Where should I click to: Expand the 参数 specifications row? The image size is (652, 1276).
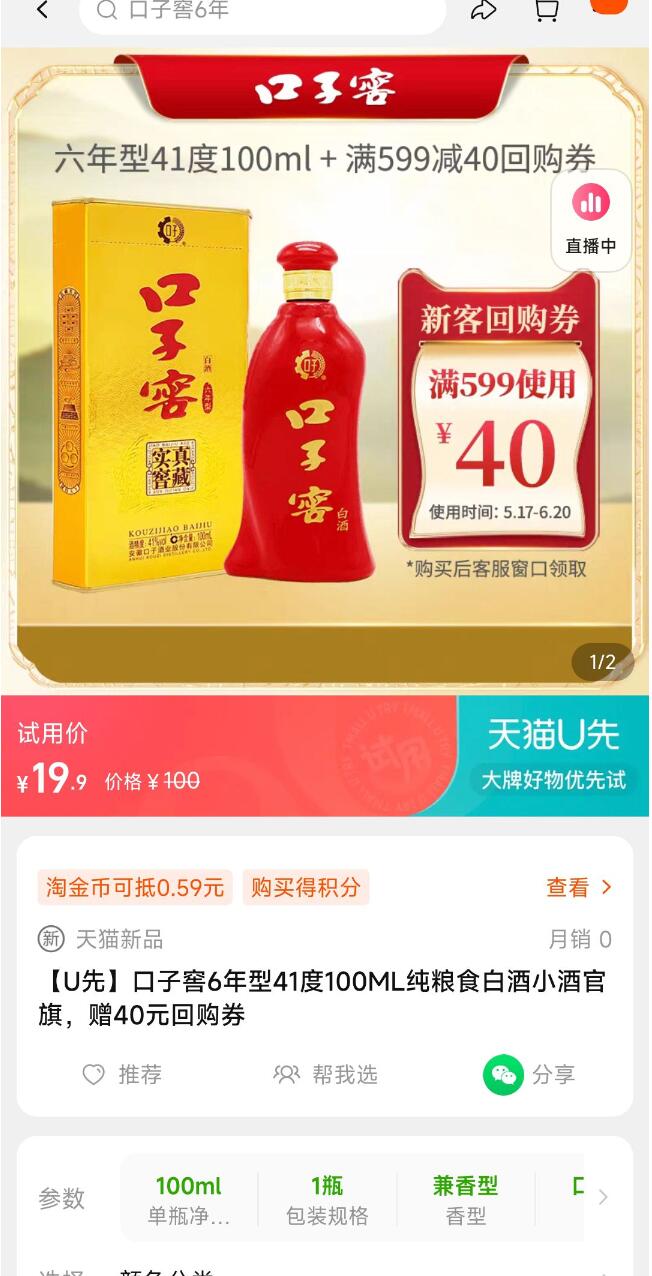(602, 1197)
